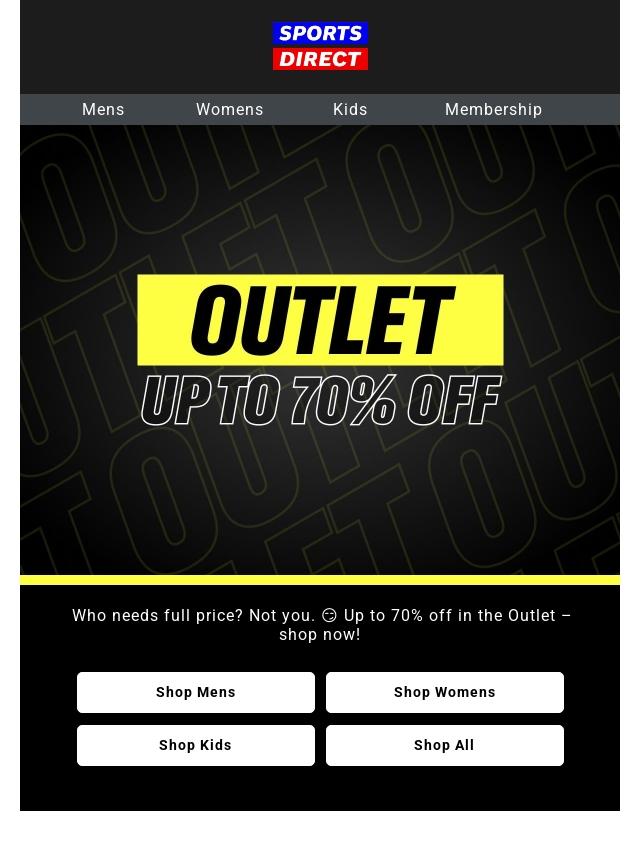Open the Outlet up to 70% off banner

pos(320,350)
